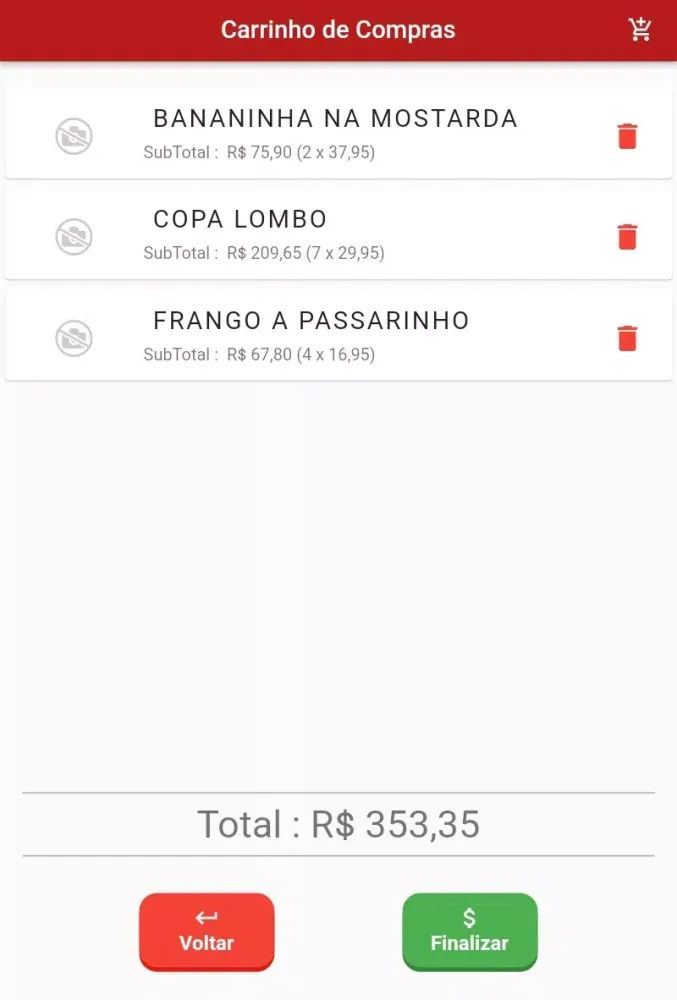677x1000 pixels.
Task: Go back with the Voltar button
Action: click(x=206, y=931)
